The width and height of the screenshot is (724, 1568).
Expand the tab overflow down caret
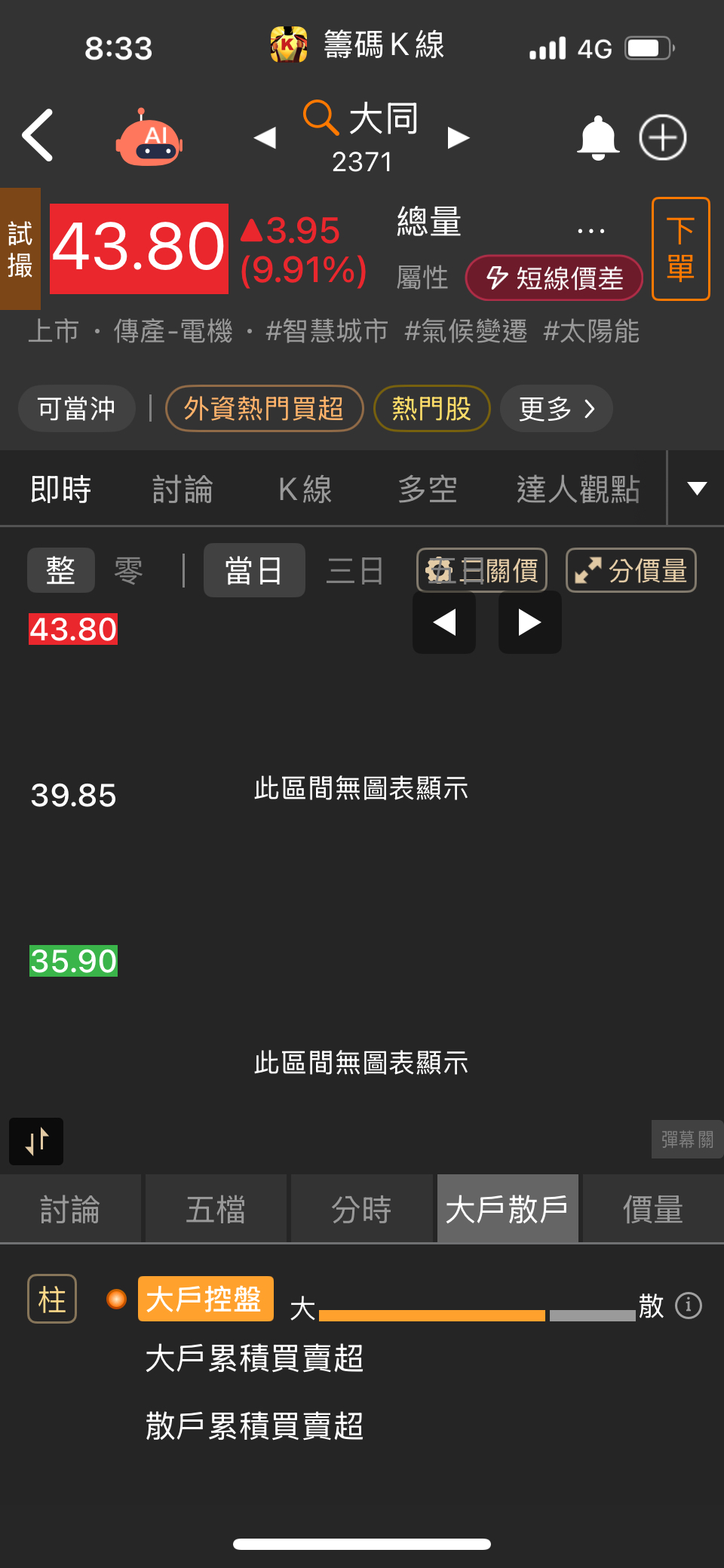pyautogui.click(x=696, y=489)
